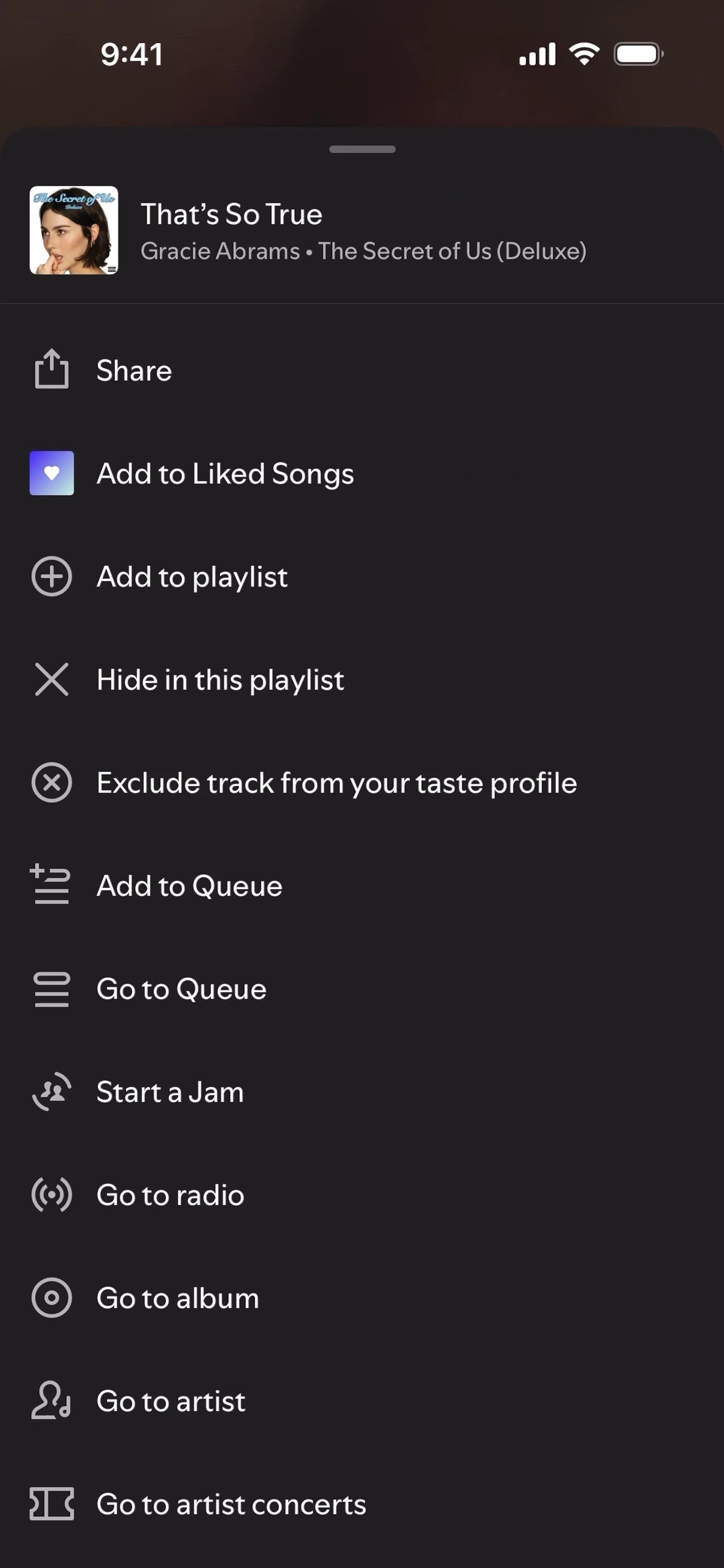The width and height of the screenshot is (724, 1568).
Task: Open Go to radio
Action: pyautogui.click(x=362, y=1194)
